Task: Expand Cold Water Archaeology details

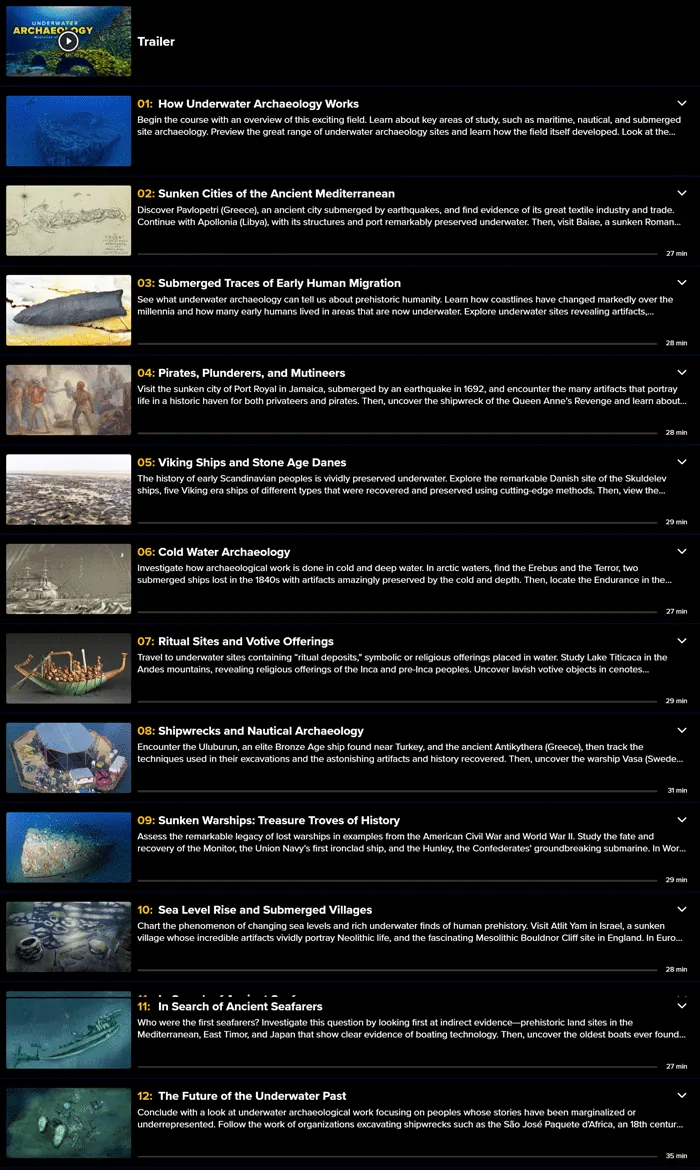Action: (681, 551)
